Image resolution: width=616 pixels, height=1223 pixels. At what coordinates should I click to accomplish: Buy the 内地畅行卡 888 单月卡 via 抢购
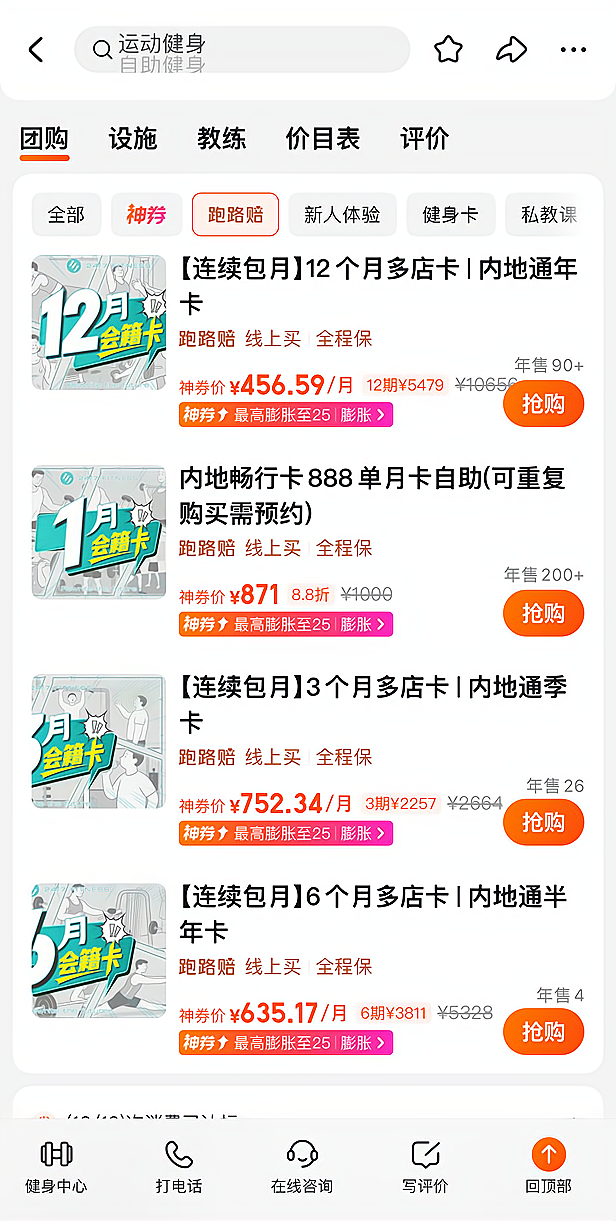[543, 613]
